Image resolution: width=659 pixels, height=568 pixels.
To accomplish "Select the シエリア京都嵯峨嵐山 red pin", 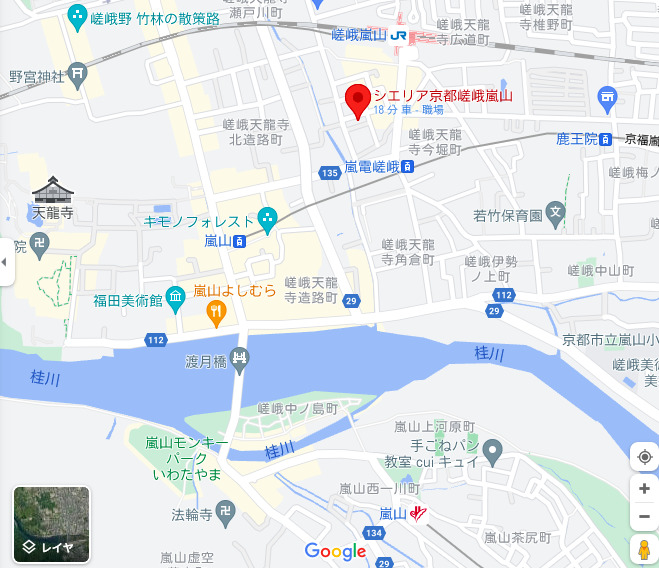I will click(358, 100).
